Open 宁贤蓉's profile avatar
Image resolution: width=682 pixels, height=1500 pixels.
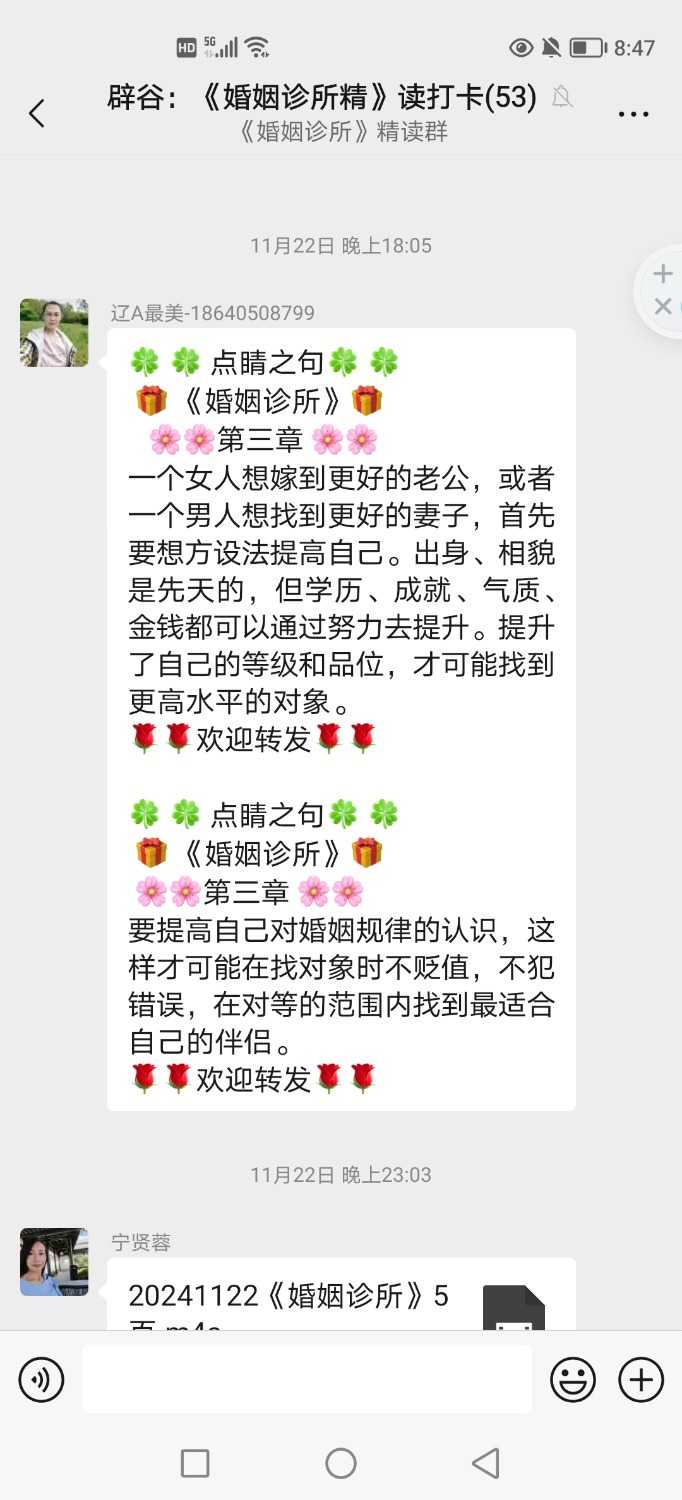[x=54, y=1262]
